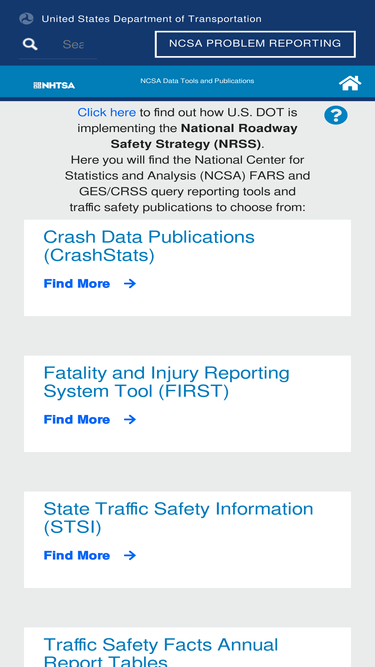The height and width of the screenshot is (667, 375).
Task: Open the NHTSA logo link
Action: [54, 86]
